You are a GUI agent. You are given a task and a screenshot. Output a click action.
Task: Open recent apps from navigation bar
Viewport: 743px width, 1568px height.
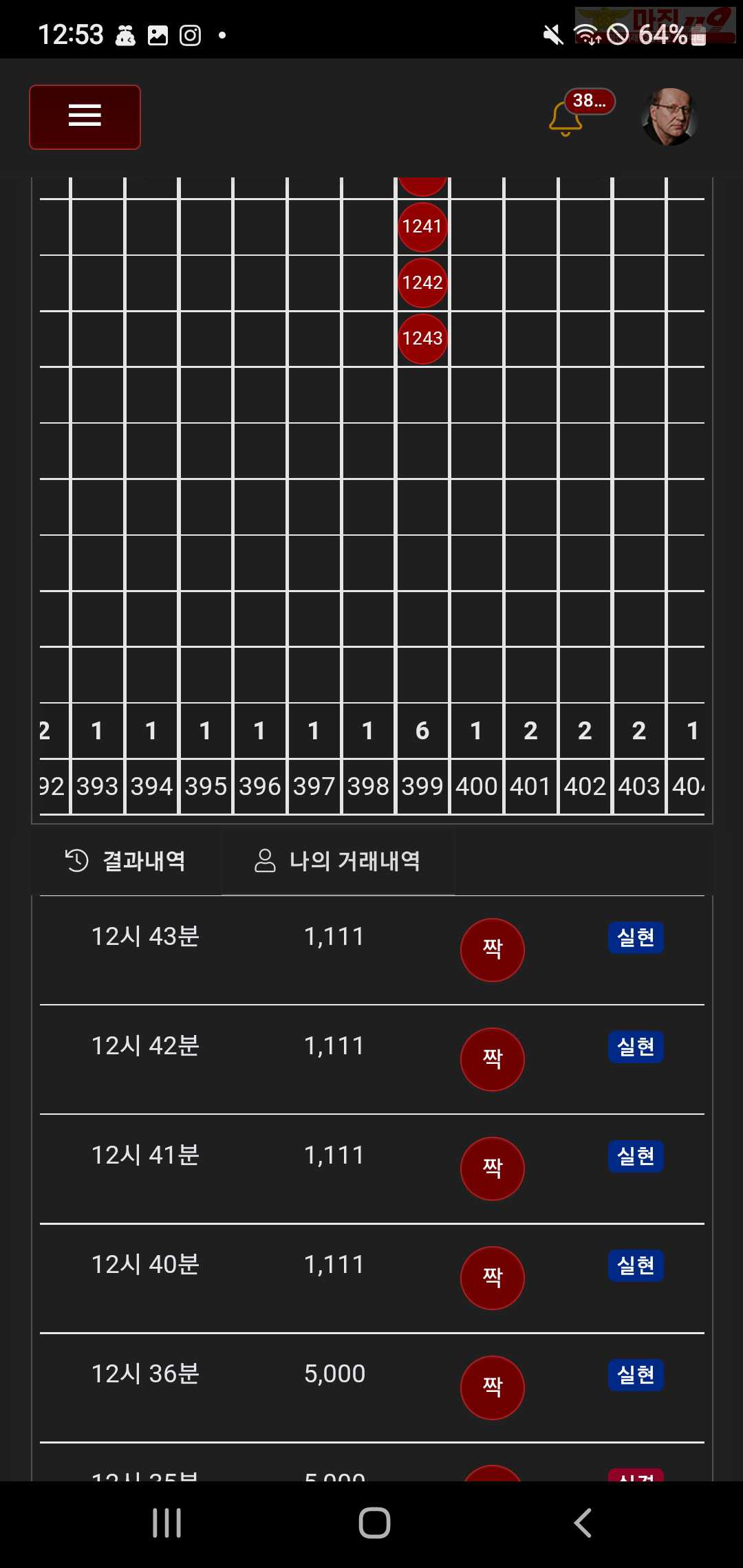167,1523
